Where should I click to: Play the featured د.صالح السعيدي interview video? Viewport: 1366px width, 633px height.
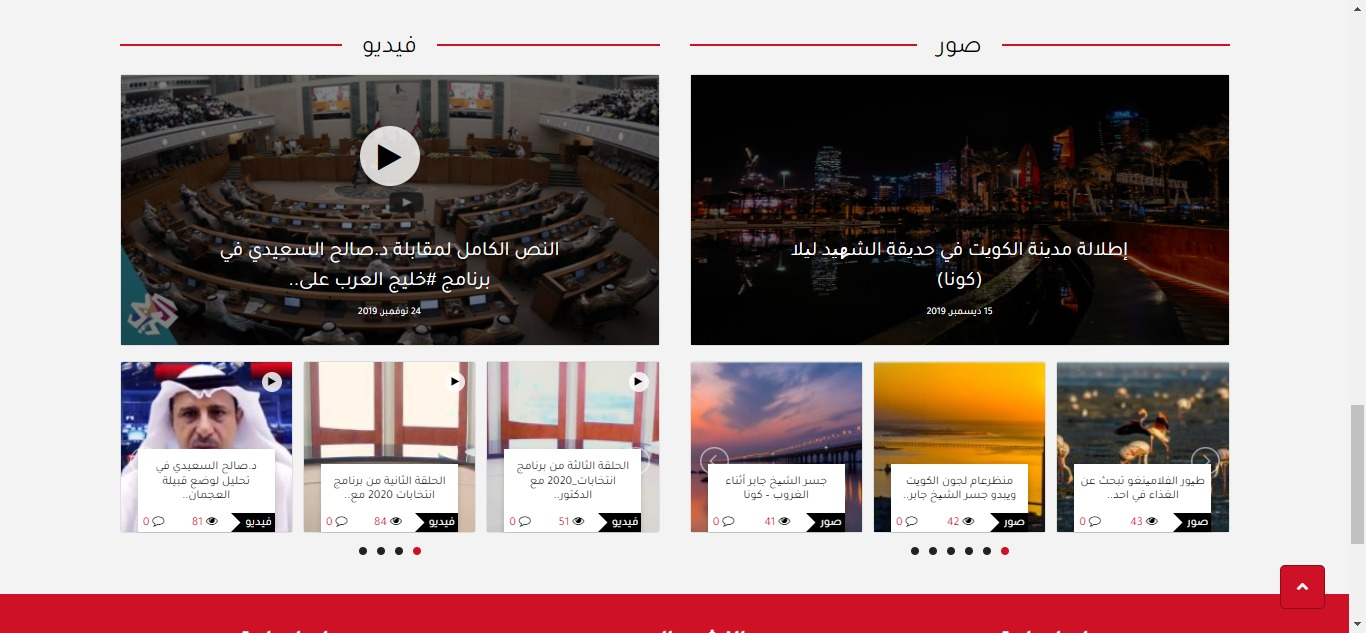(389, 156)
